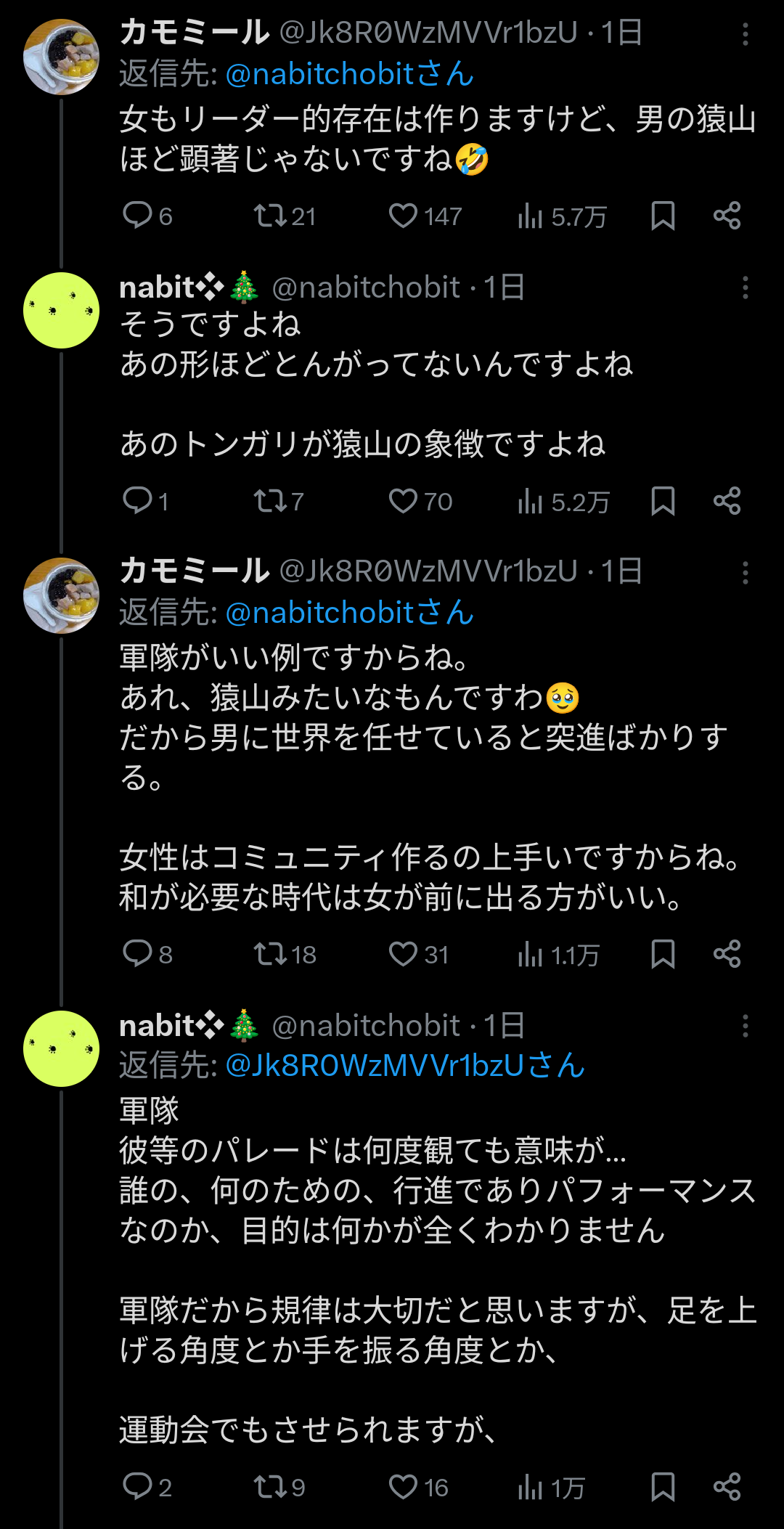
Task: Retweet the post with 21 reposts
Action: (270, 216)
